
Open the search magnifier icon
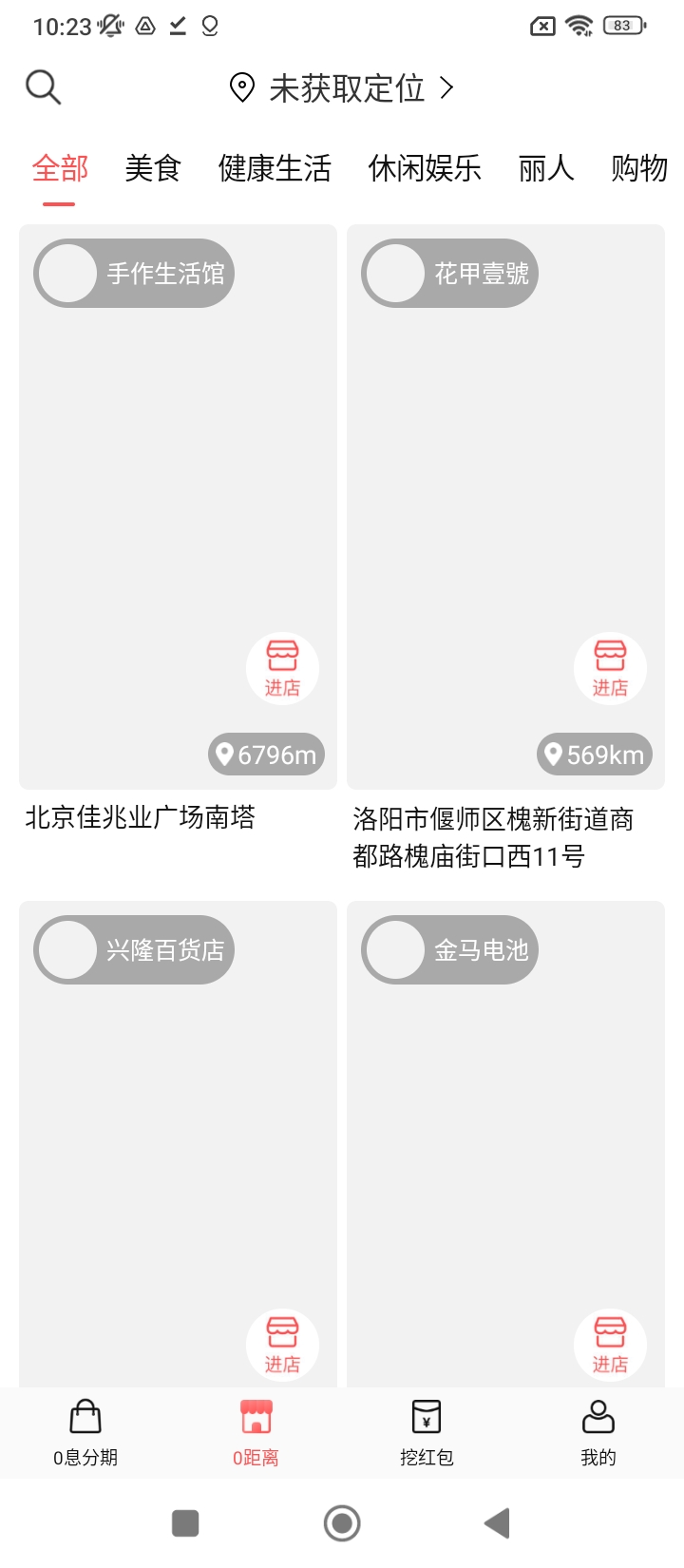(x=43, y=87)
